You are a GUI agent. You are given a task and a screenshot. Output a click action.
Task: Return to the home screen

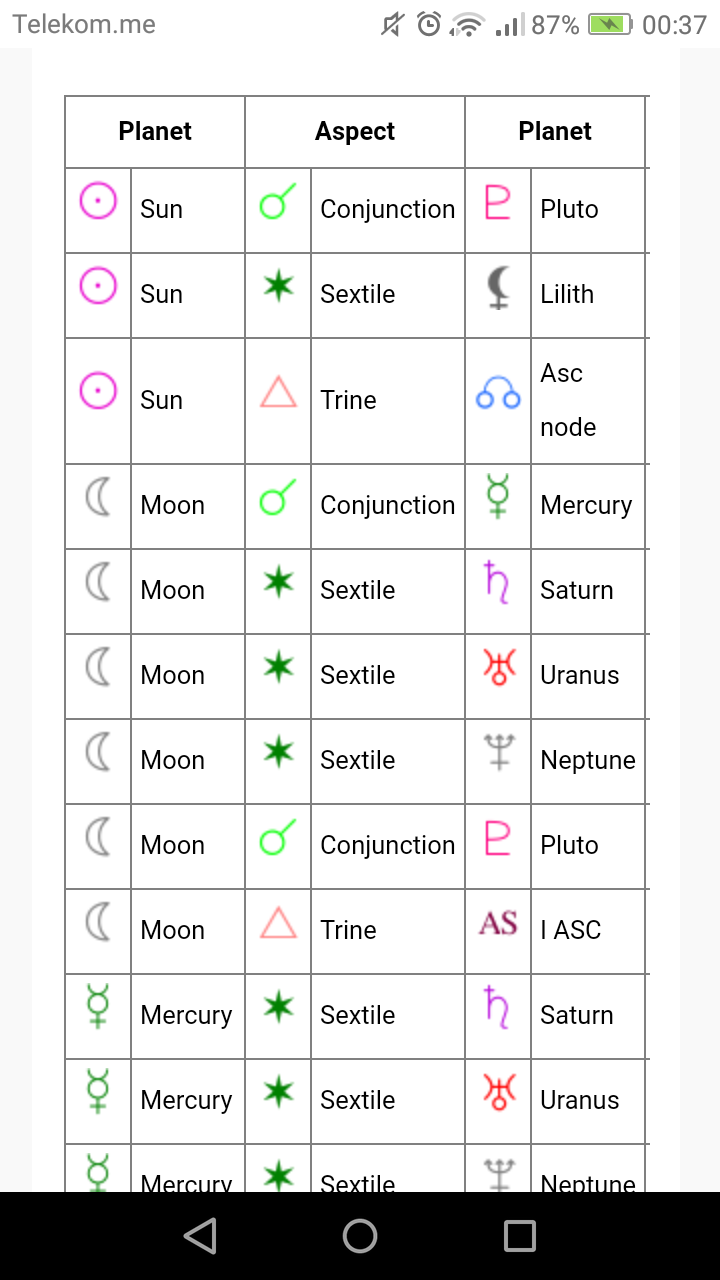[360, 1236]
